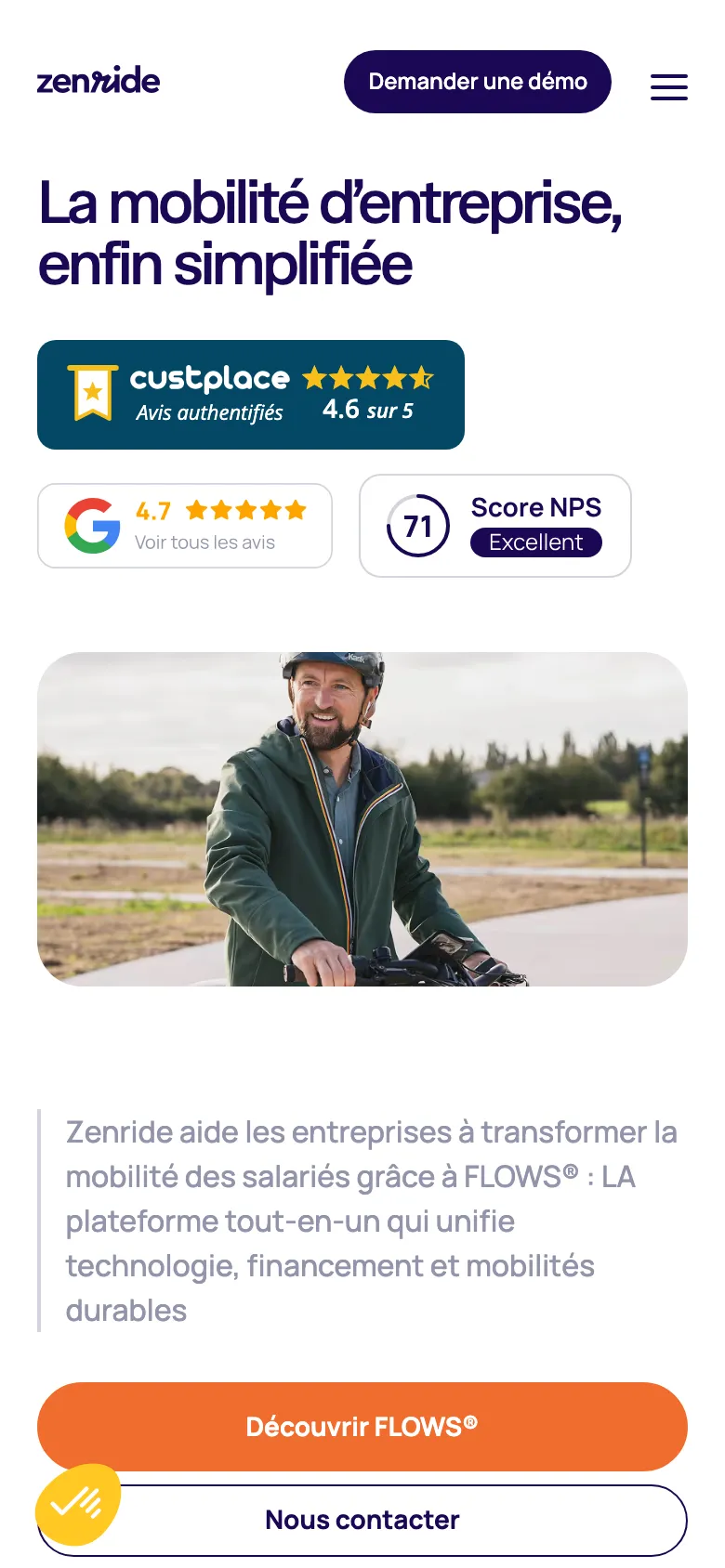Click the orange '4.7' rating number
The width and height of the screenshot is (725, 1568).
(152, 510)
